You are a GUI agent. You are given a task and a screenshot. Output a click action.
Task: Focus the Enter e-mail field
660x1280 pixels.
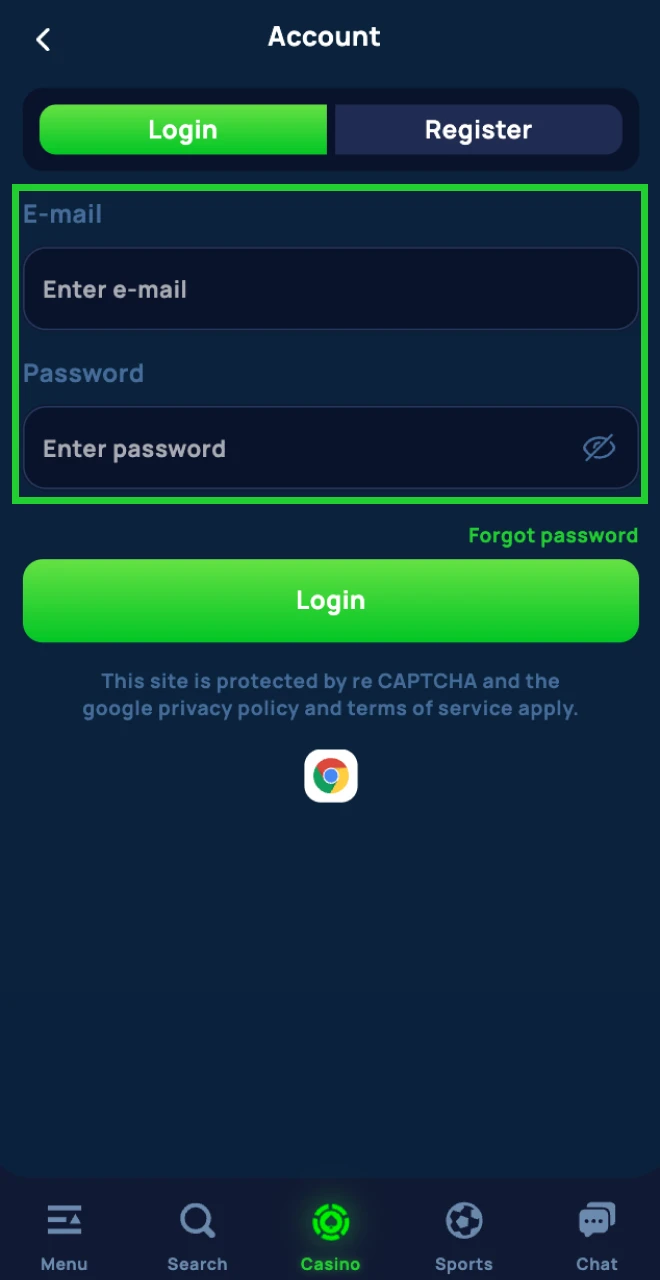330,289
